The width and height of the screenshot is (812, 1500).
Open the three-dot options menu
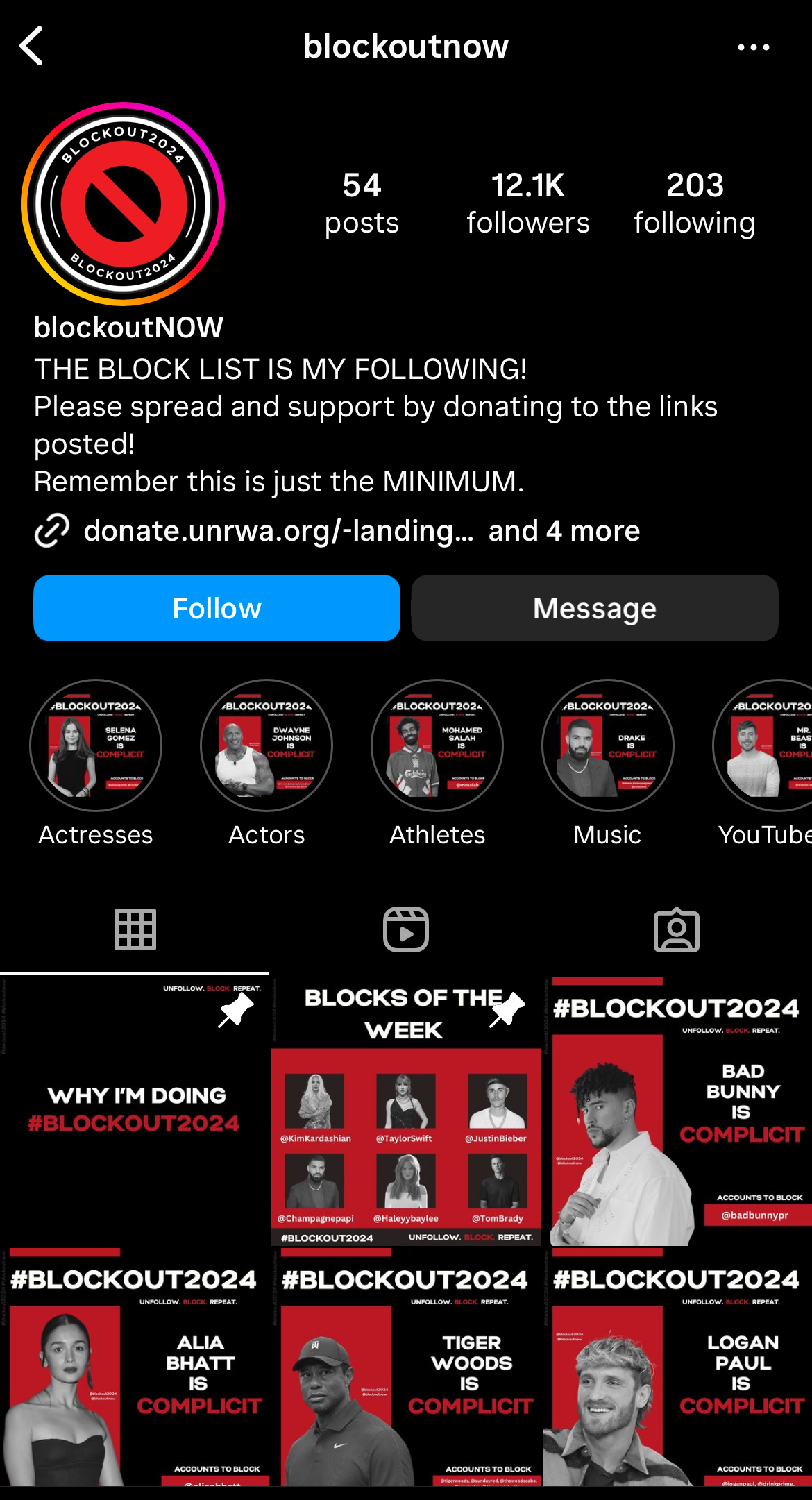tap(753, 47)
